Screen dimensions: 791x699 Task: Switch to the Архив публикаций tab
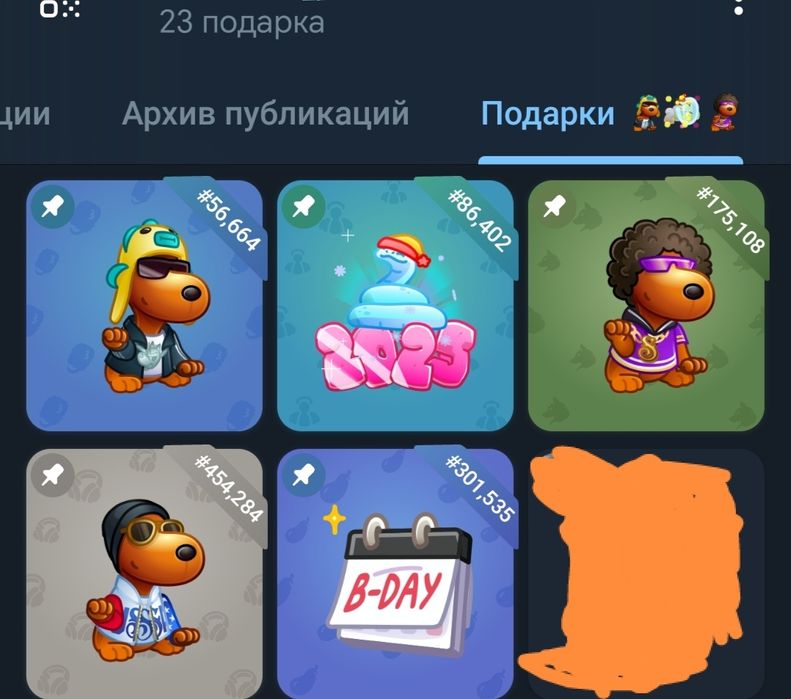tap(265, 114)
